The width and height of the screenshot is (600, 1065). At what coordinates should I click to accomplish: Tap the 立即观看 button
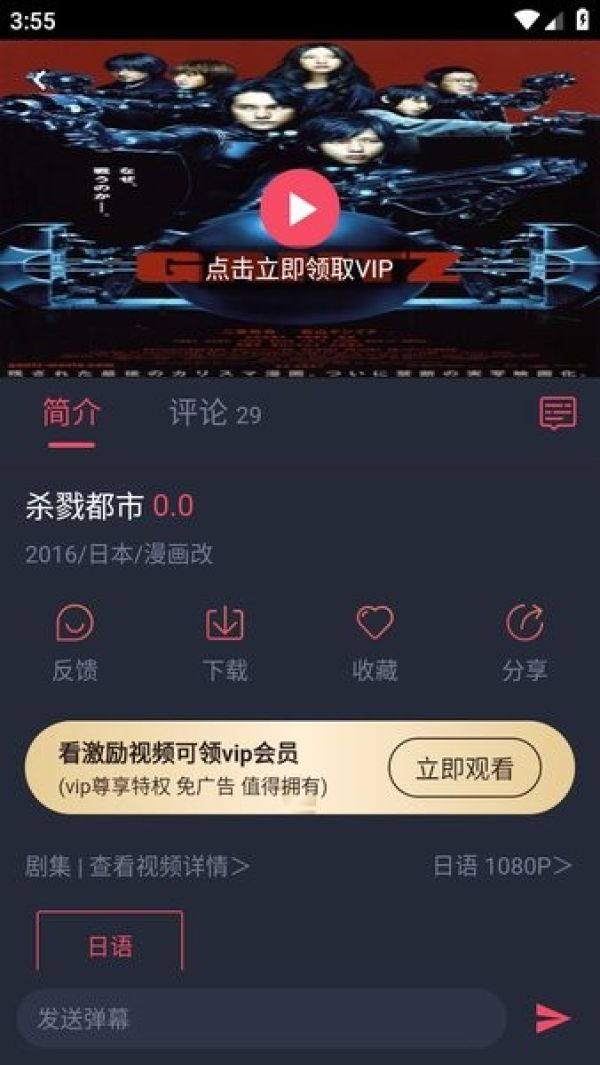(x=465, y=768)
